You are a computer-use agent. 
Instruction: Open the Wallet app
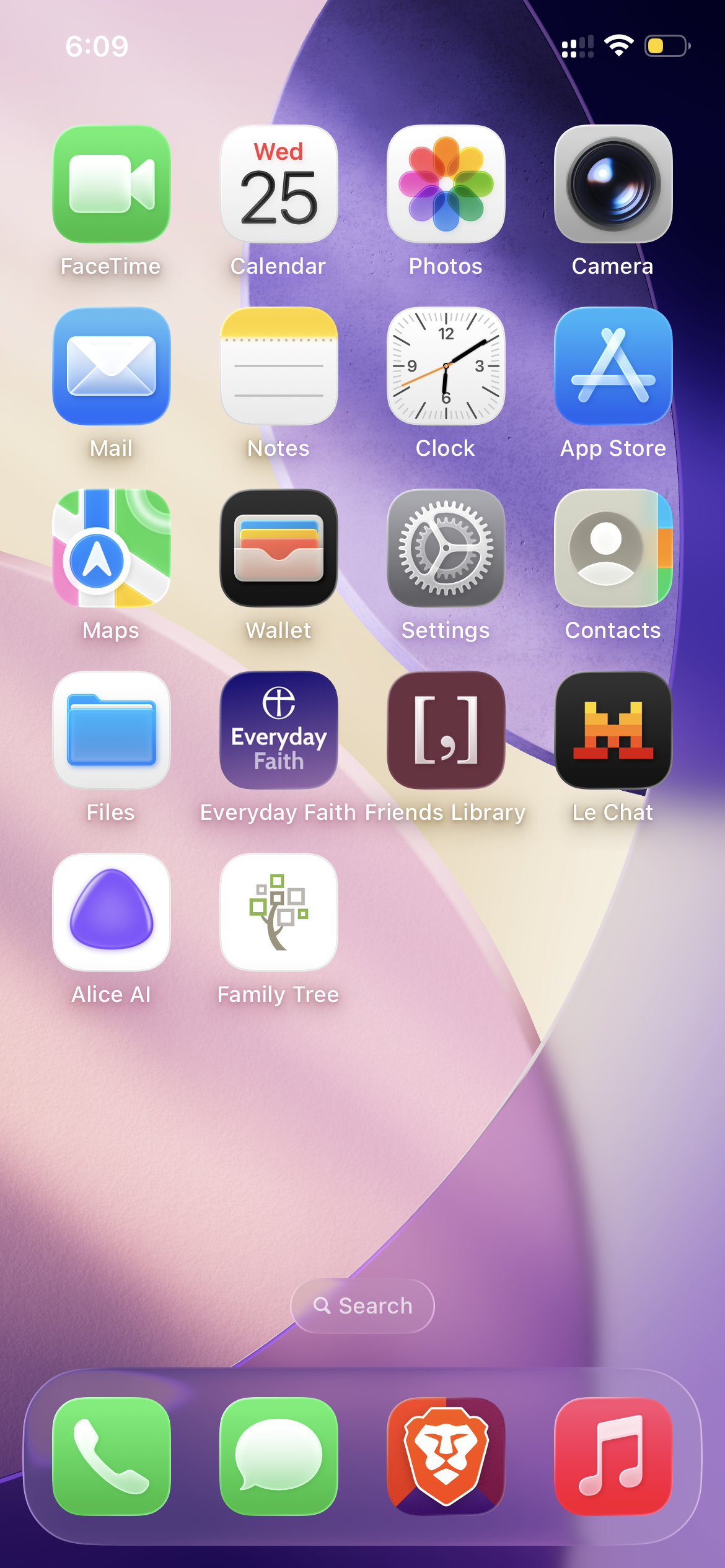click(x=279, y=548)
